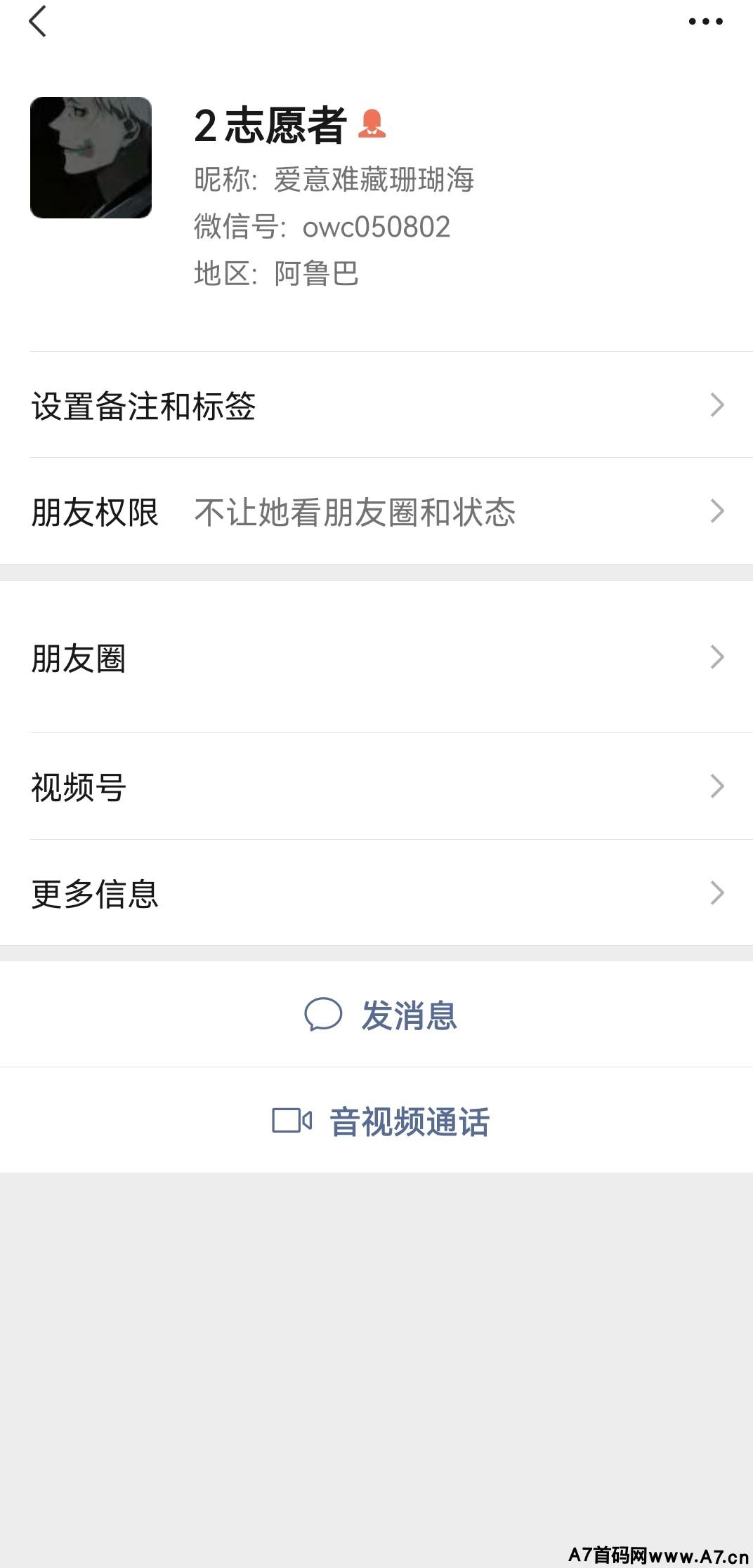Show 更多信息 about contact
This screenshot has width=753, height=1568.
(376, 893)
